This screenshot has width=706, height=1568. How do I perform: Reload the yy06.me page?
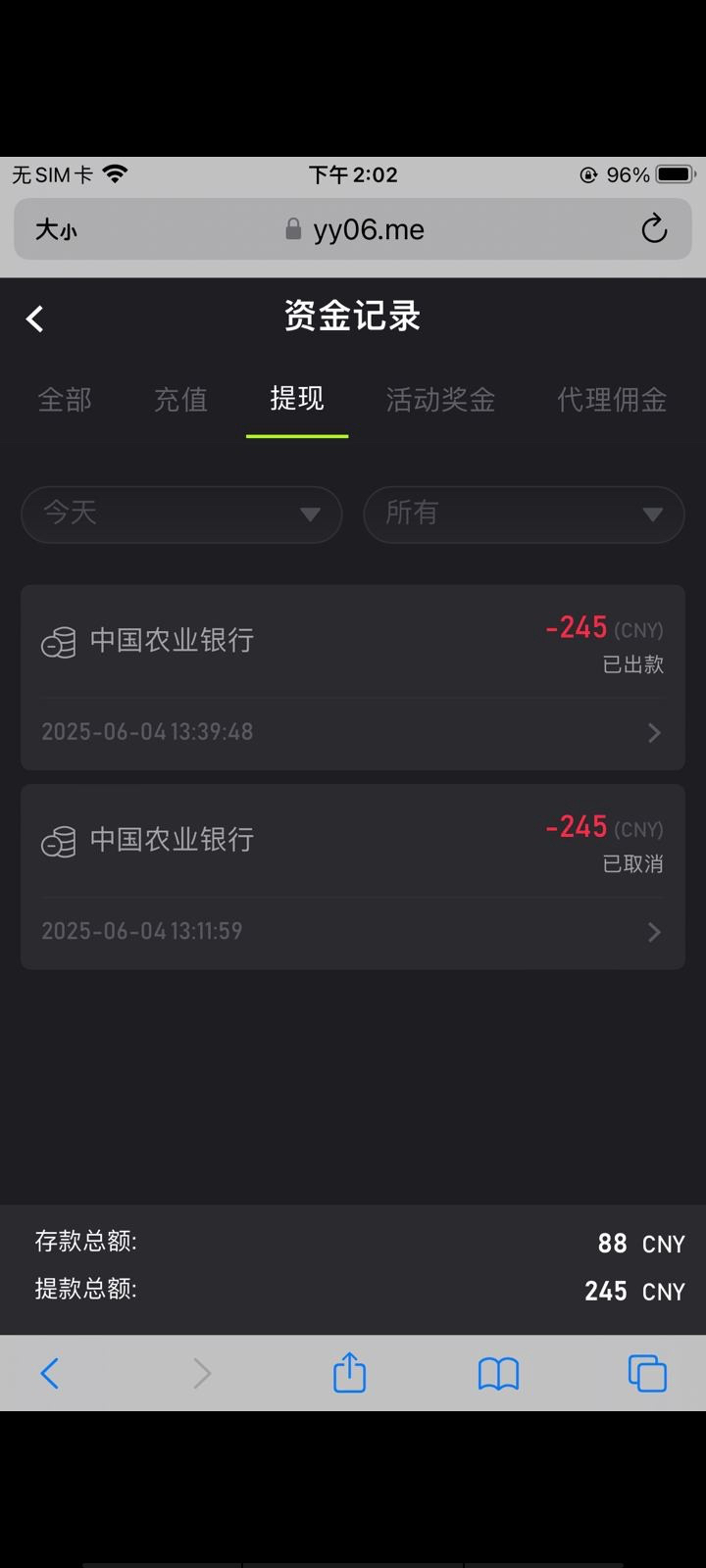coord(654,229)
